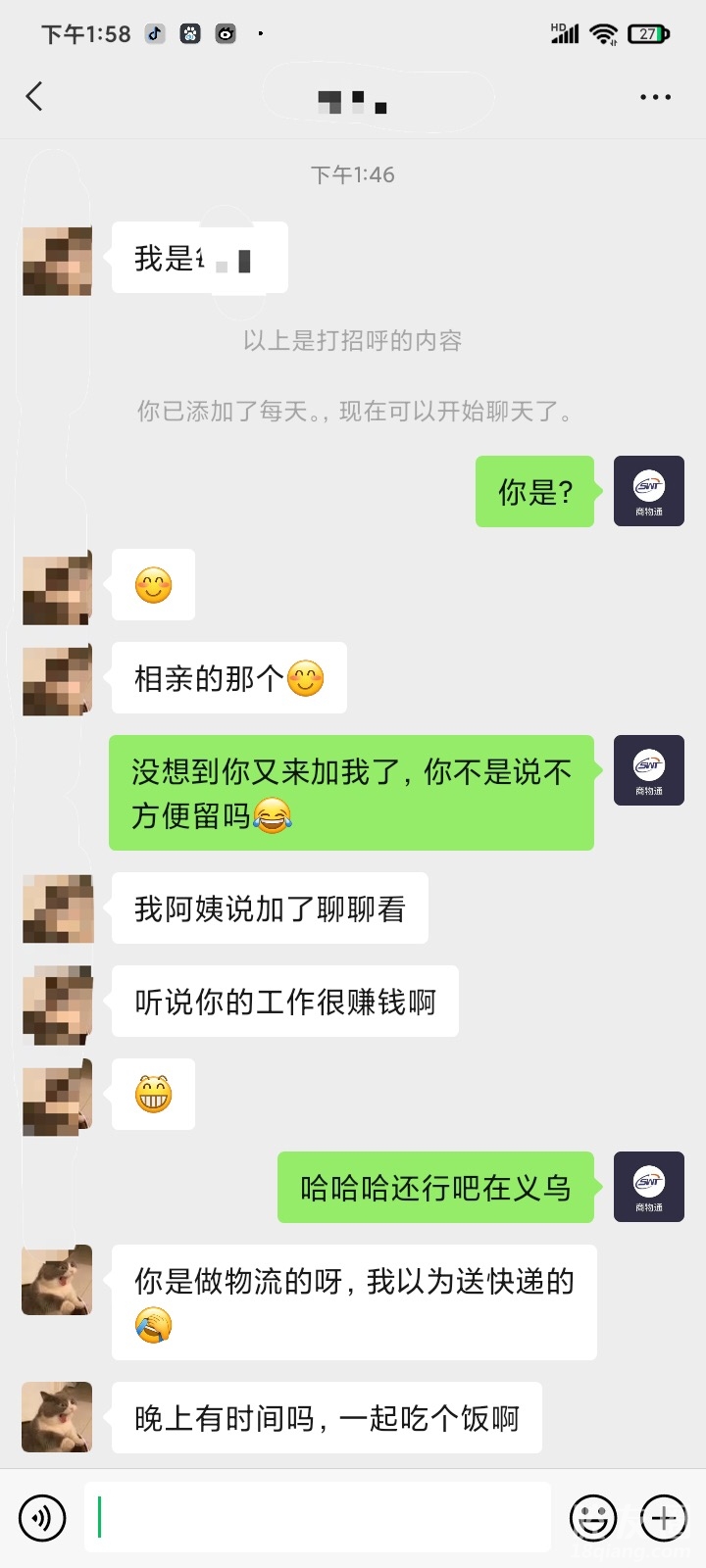Open the chat overflow menu
Viewport: 706px width, 1568px height.
(x=655, y=97)
